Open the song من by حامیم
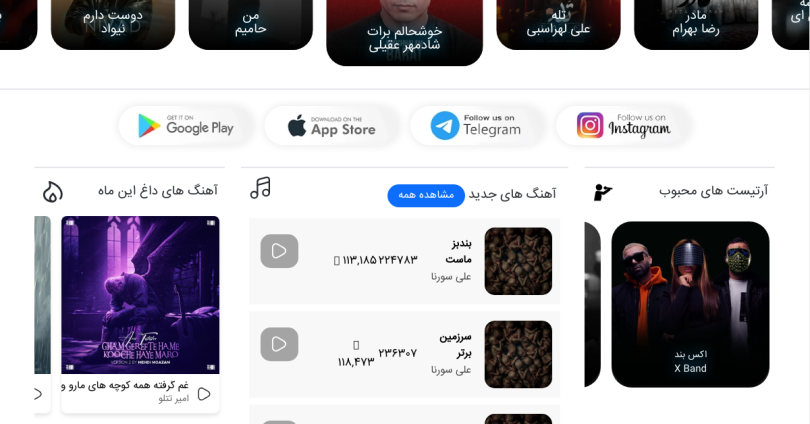The image size is (810, 424). coord(250,22)
